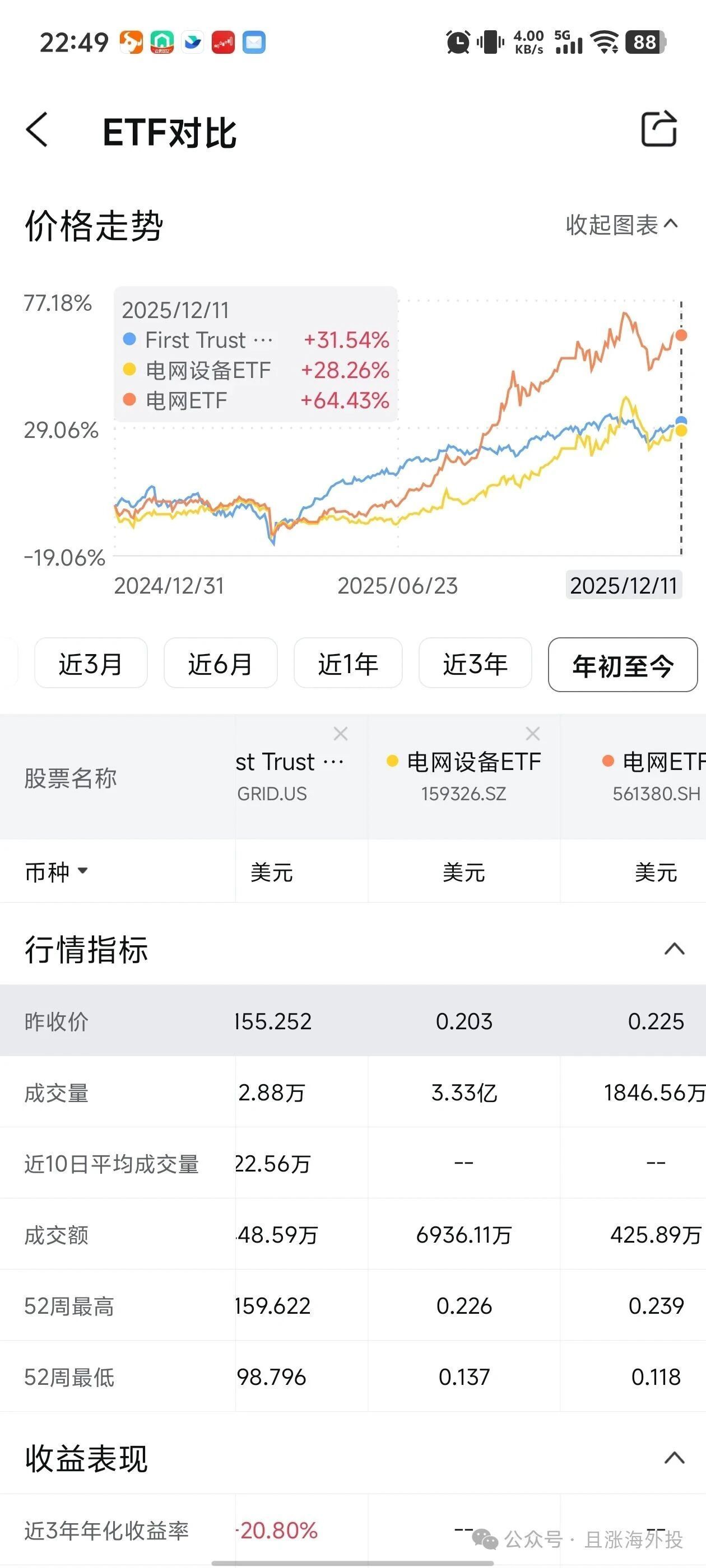Choose the 近3年 period
The height and width of the screenshot is (1568, 706).
point(475,664)
